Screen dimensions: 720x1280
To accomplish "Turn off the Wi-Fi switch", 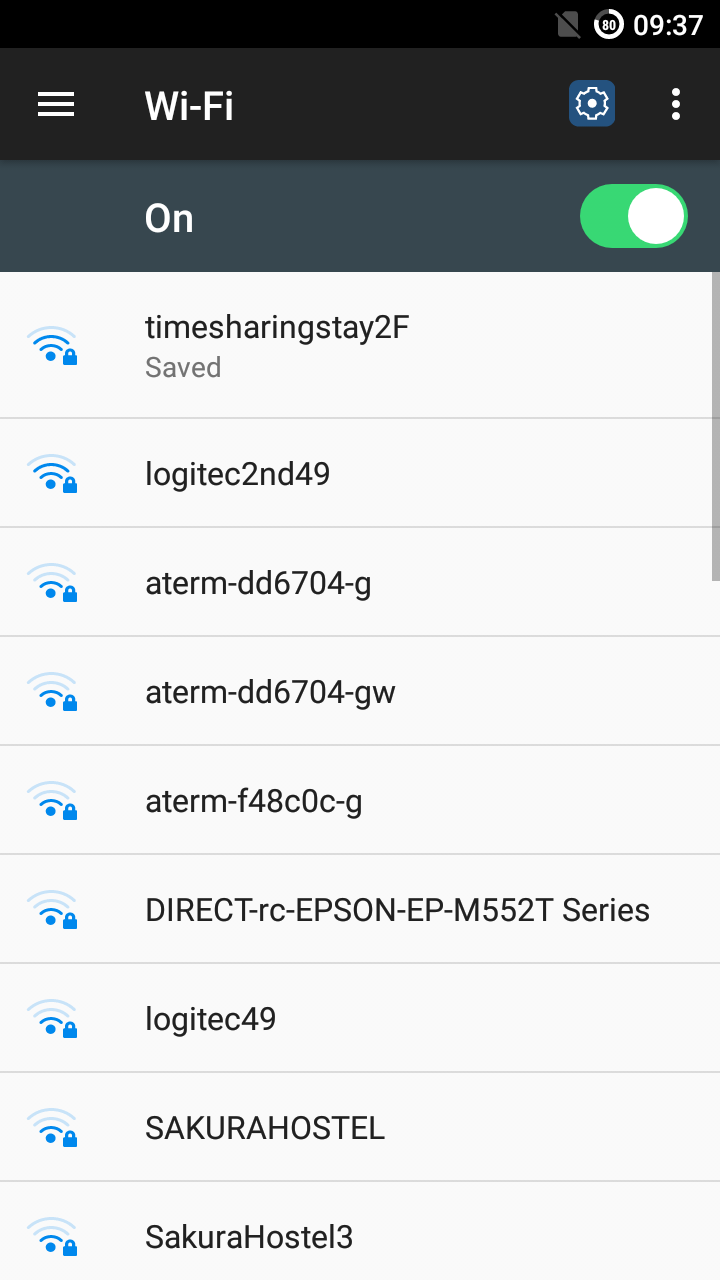I will click(x=634, y=216).
